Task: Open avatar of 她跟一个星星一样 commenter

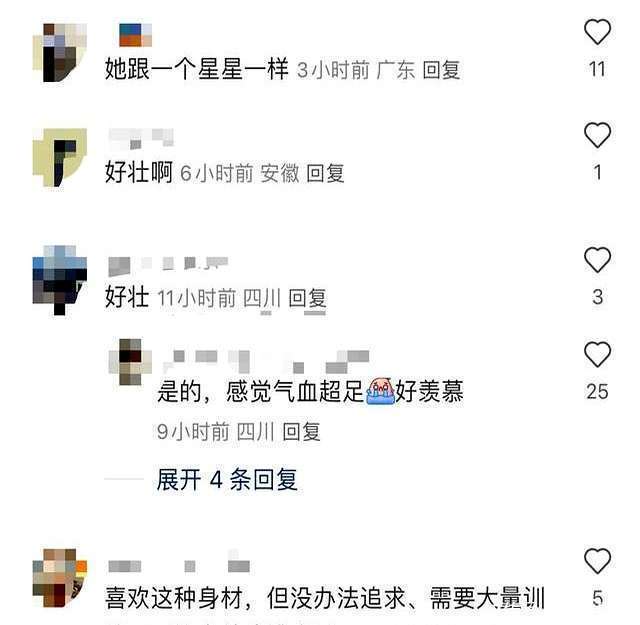Action: point(60,52)
